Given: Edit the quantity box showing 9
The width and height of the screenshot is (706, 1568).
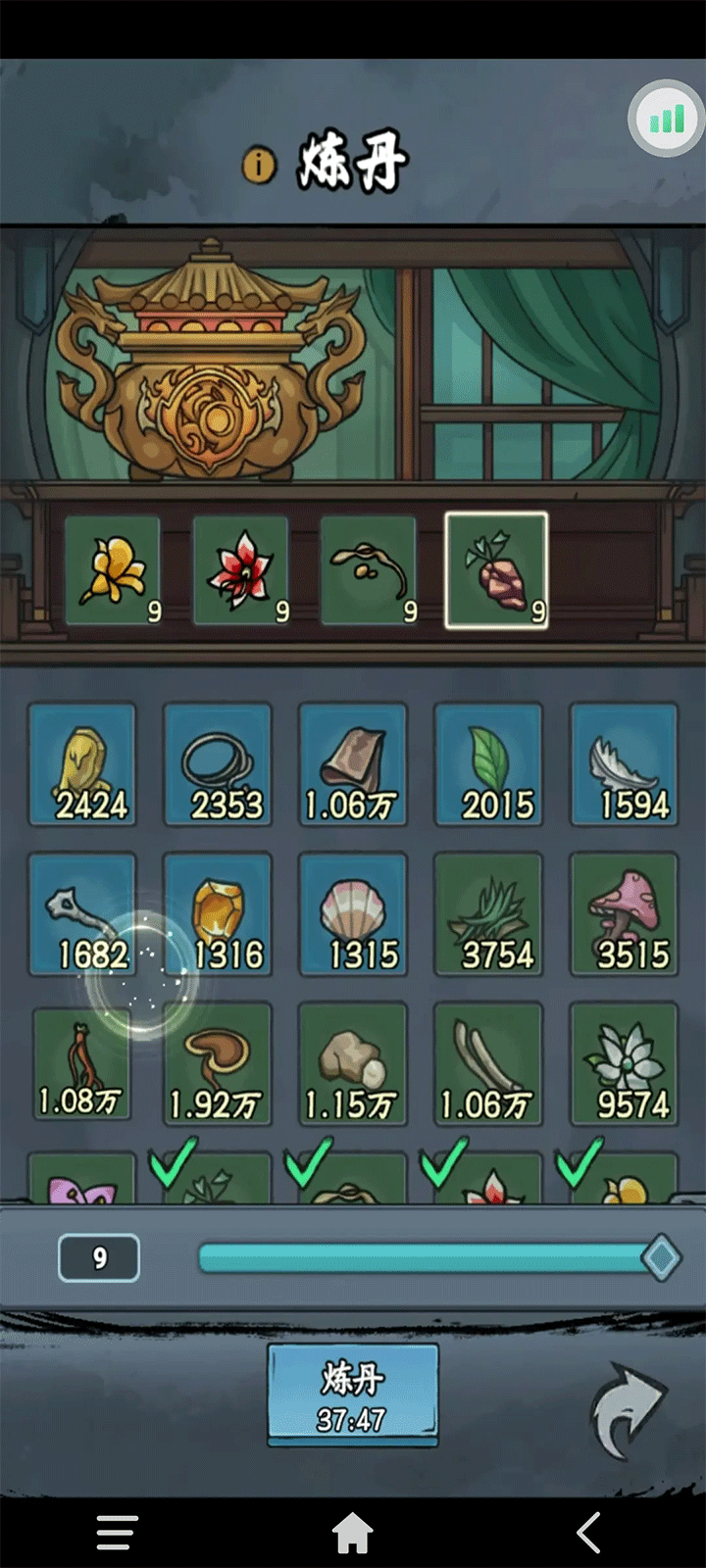Looking at the screenshot, I should pos(99,1258).
